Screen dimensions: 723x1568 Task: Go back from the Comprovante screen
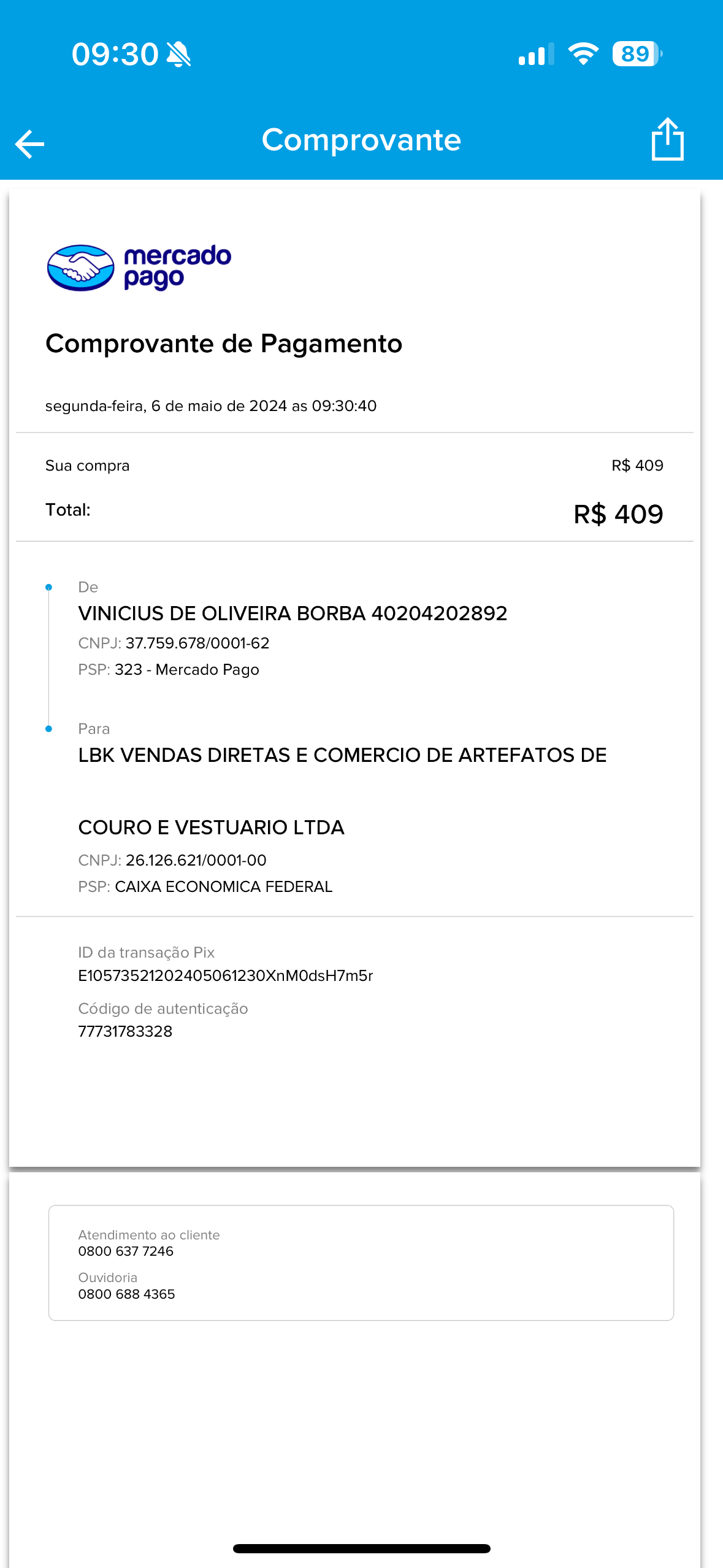(29, 144)
